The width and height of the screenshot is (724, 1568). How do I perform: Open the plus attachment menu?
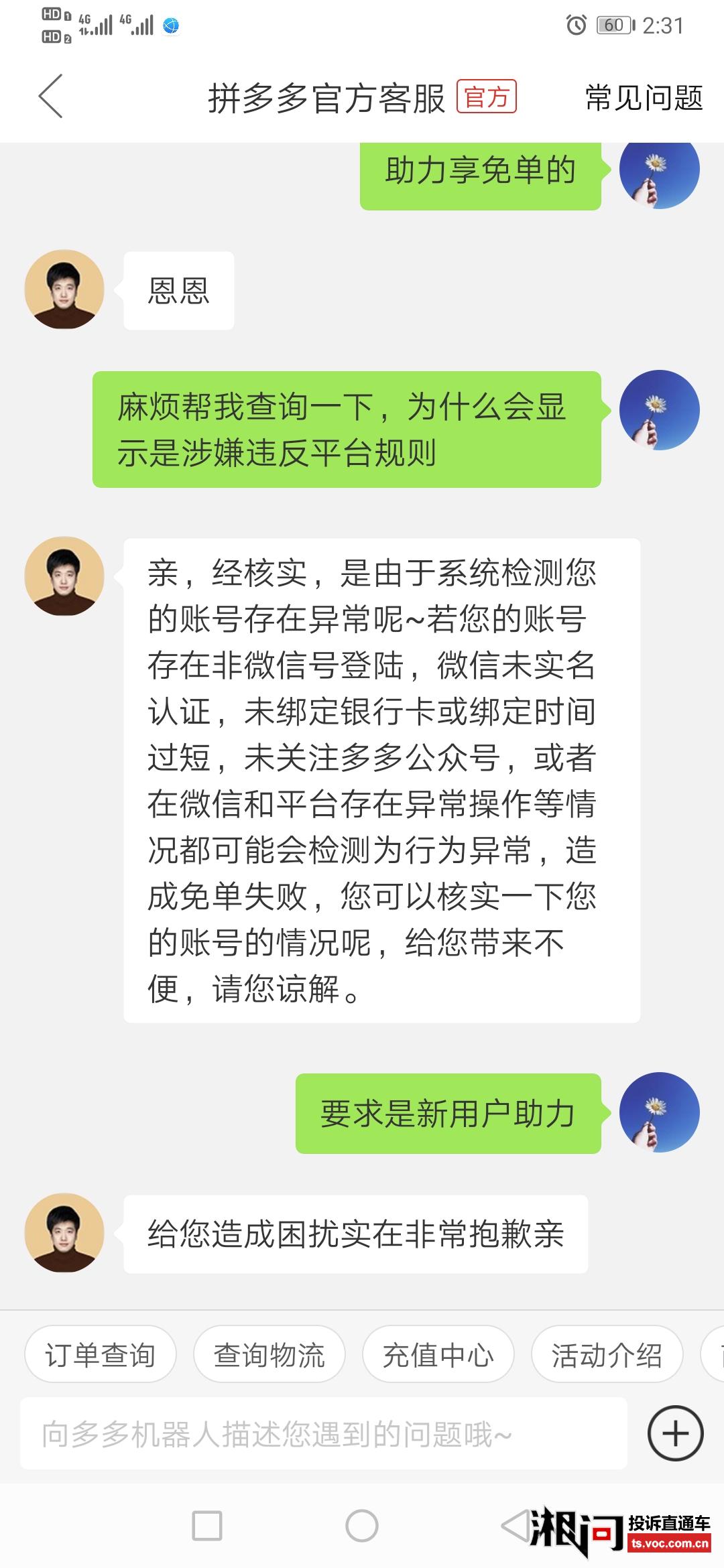click(675, 1434)
